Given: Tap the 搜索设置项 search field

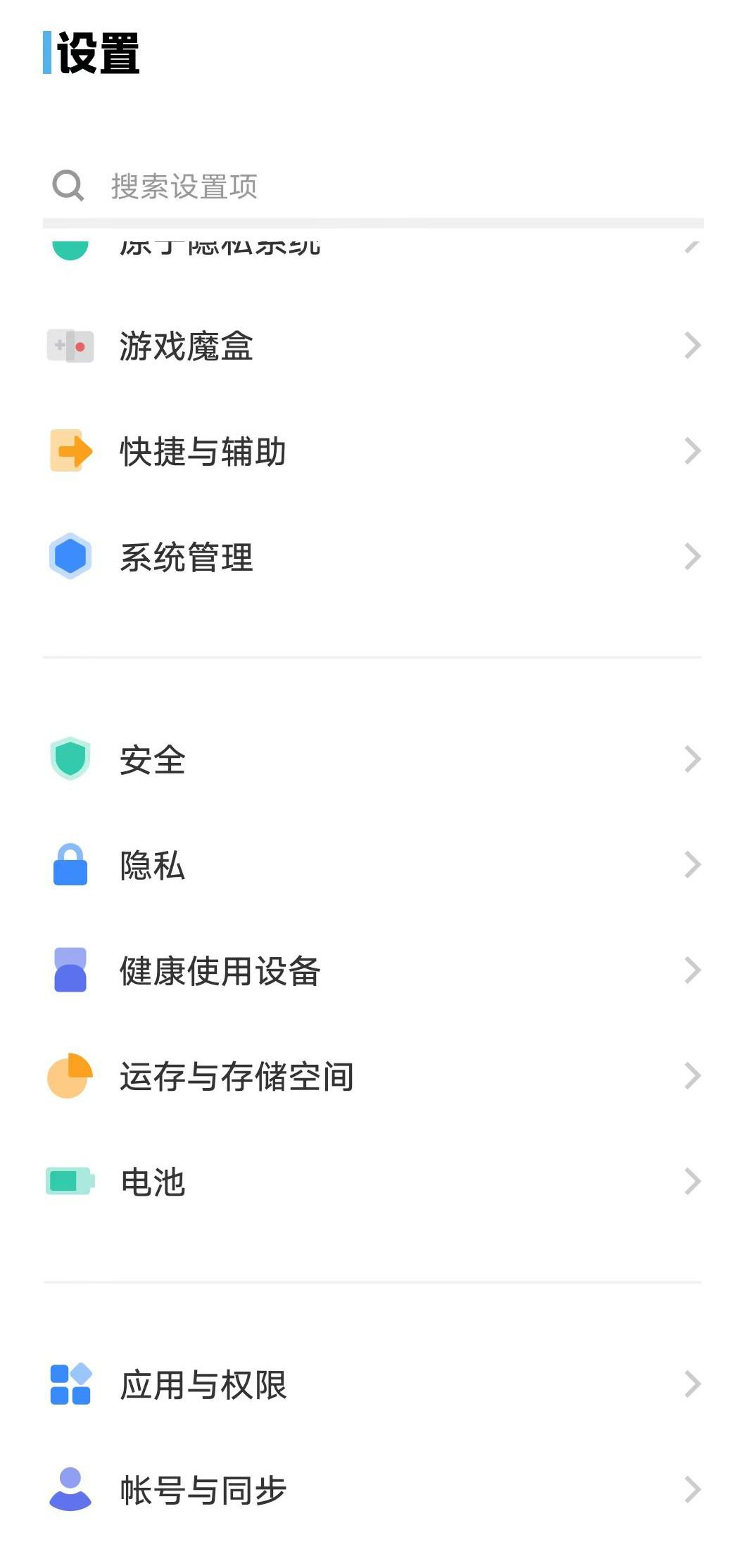Looking at the screenshot, I should tap(373, 186).
